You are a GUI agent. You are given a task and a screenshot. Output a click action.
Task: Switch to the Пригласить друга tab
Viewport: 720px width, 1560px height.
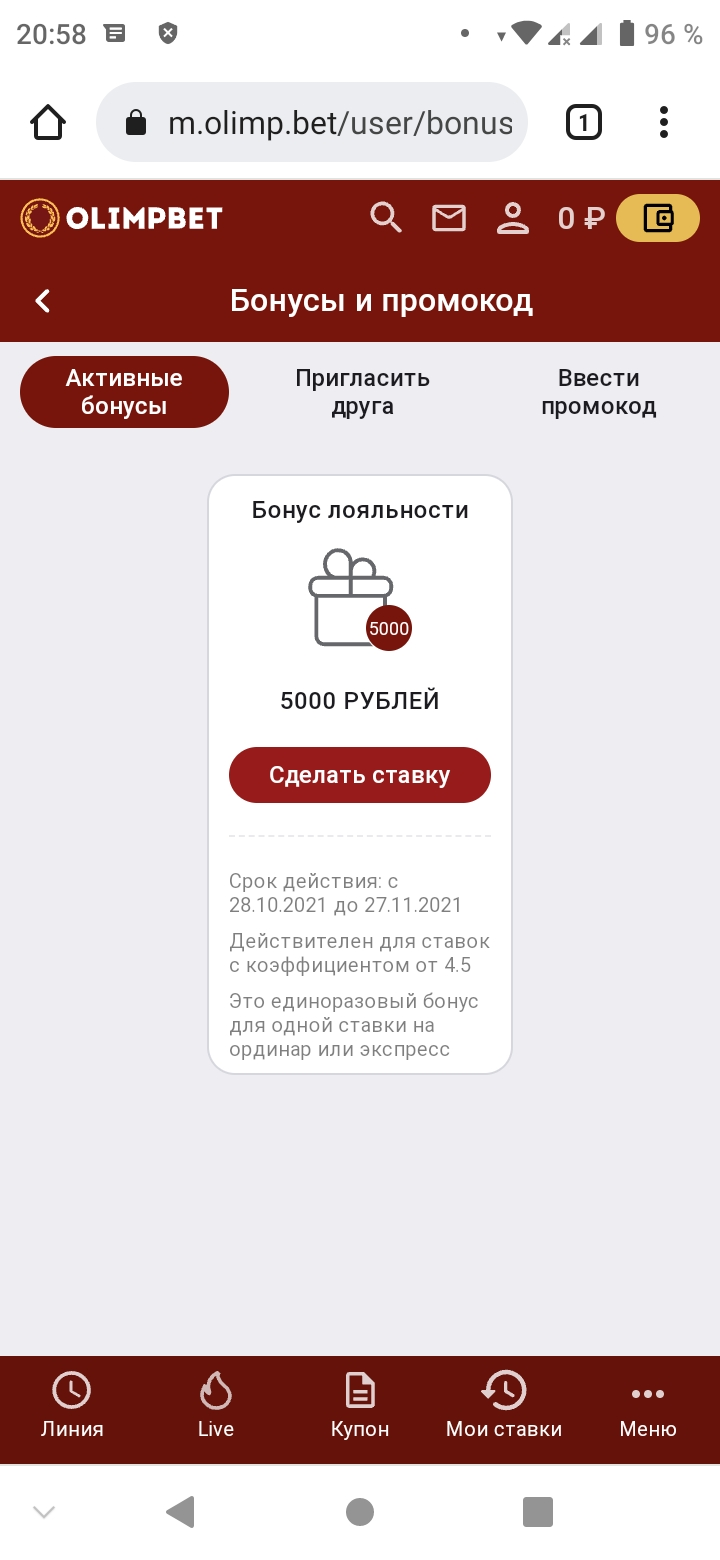pyautogui.click(x=362, y=392)
